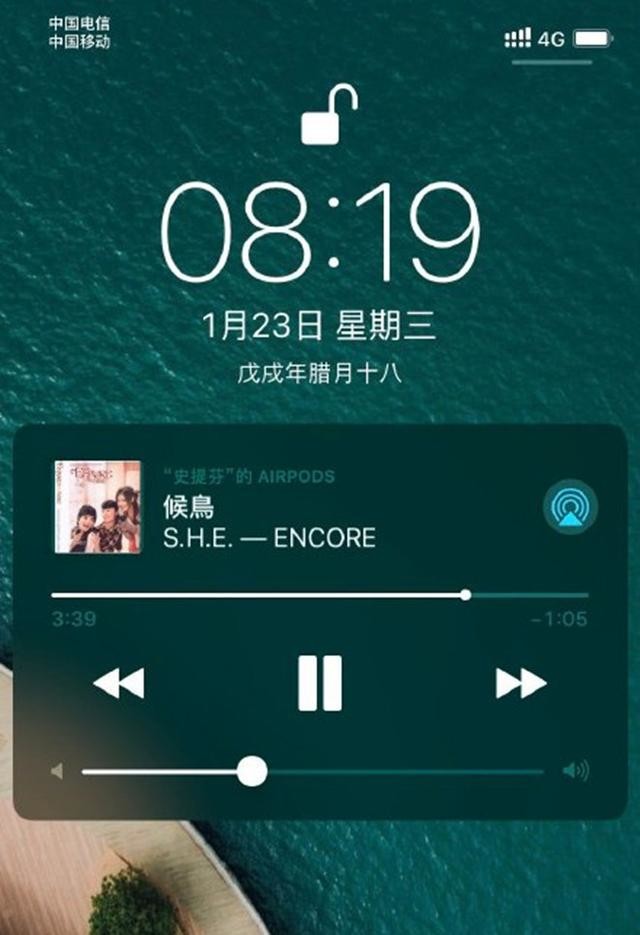This screenshot has width=640, height=935.
Task: Pause the song 候鳥
Action: point(320,683)
